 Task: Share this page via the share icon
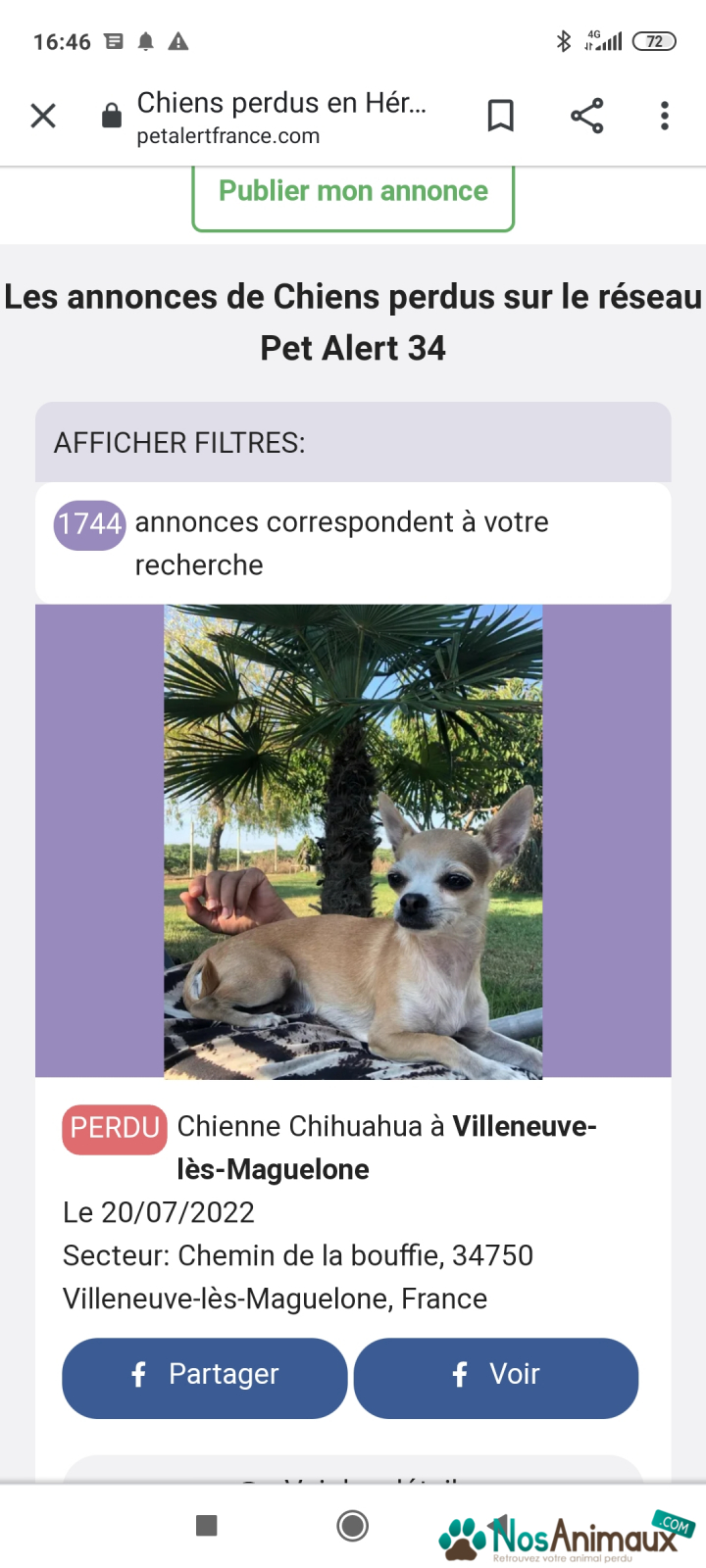586,116
